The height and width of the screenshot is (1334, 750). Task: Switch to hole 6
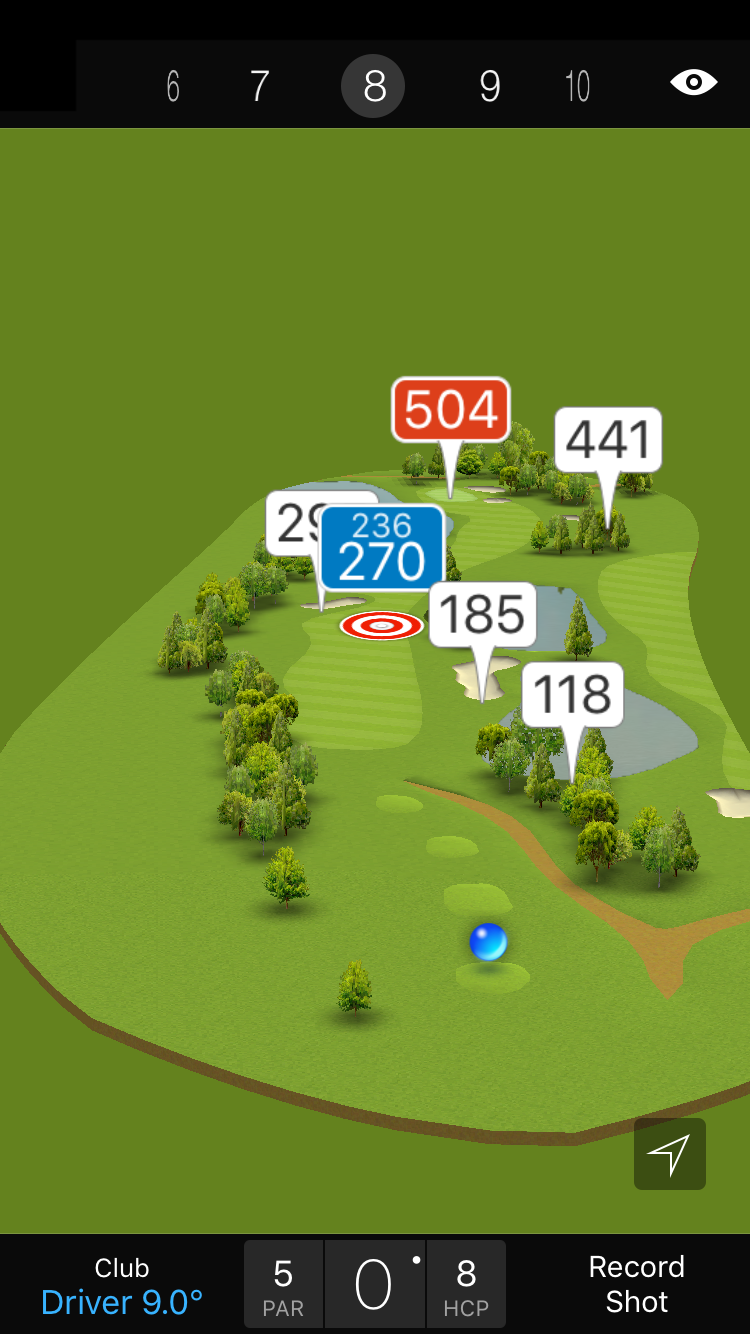point(173,87)
